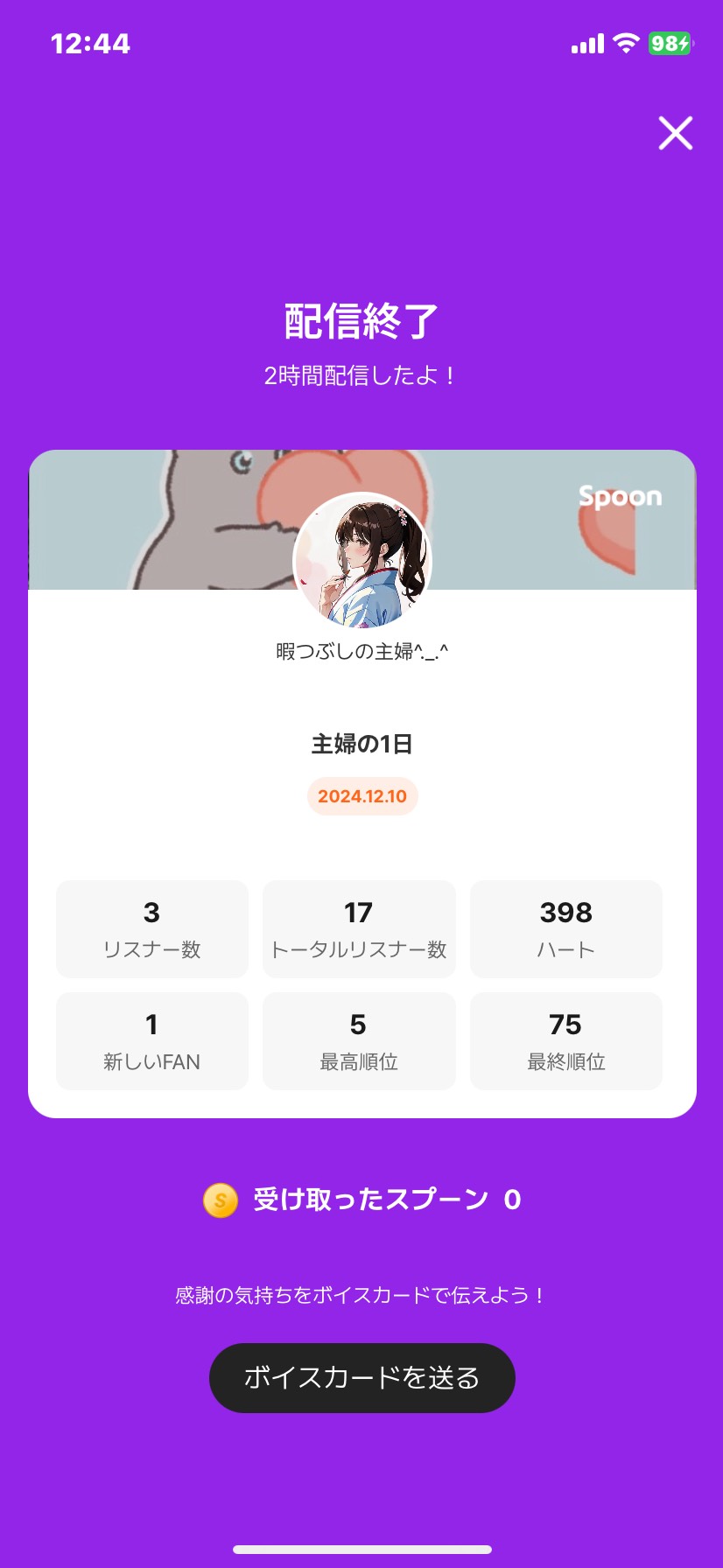Select the トータルリスナー数 stat card
This screenshot has height=1568, width=723.
click(359, 928)
